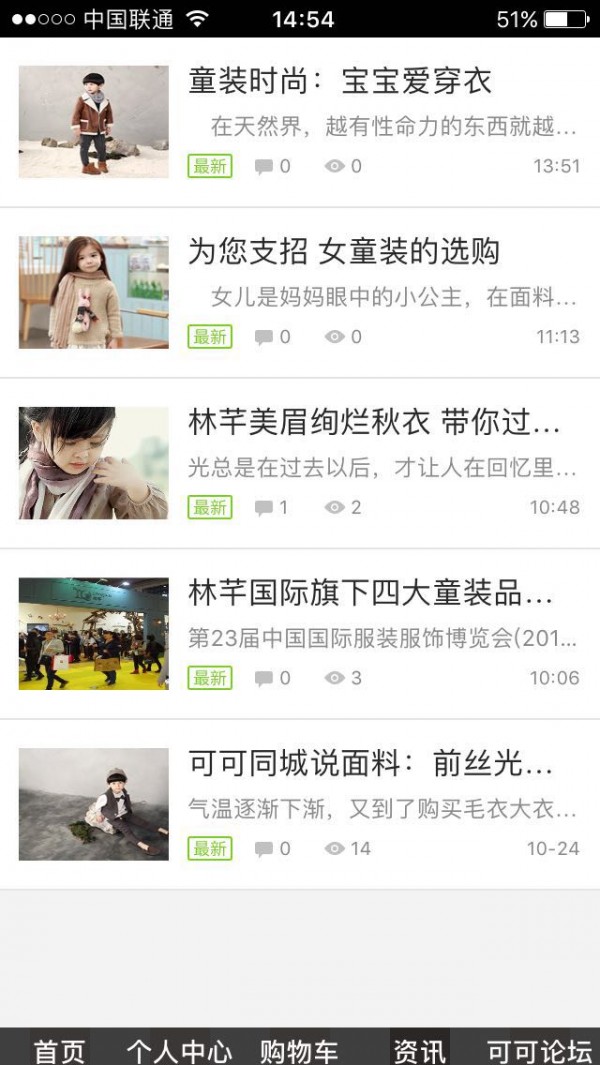View 林芊国际旗下四大童装品牌 article
This screenshot has height=1065, width=600.
coord(370,593)
